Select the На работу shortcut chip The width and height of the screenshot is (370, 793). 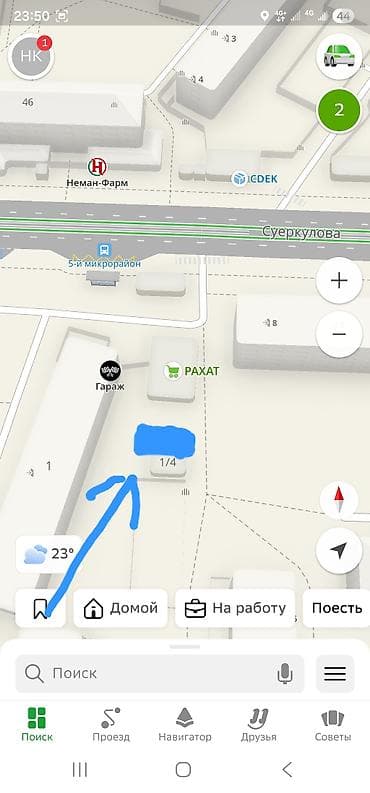pyautogui.click(x=235, y=608)
